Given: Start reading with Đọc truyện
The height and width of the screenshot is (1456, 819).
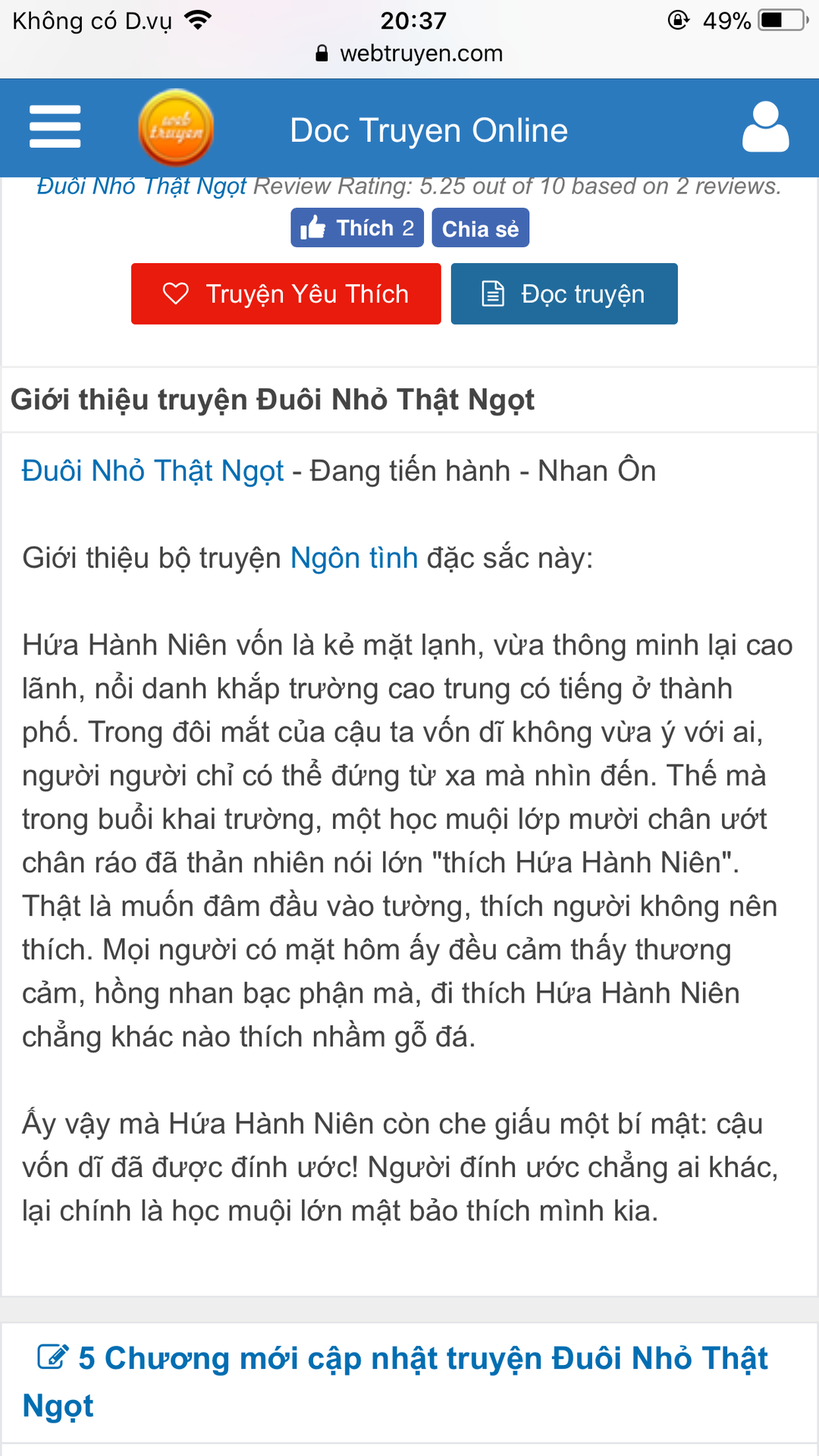Looking at the screenshot, I should [x=563, y=294].
